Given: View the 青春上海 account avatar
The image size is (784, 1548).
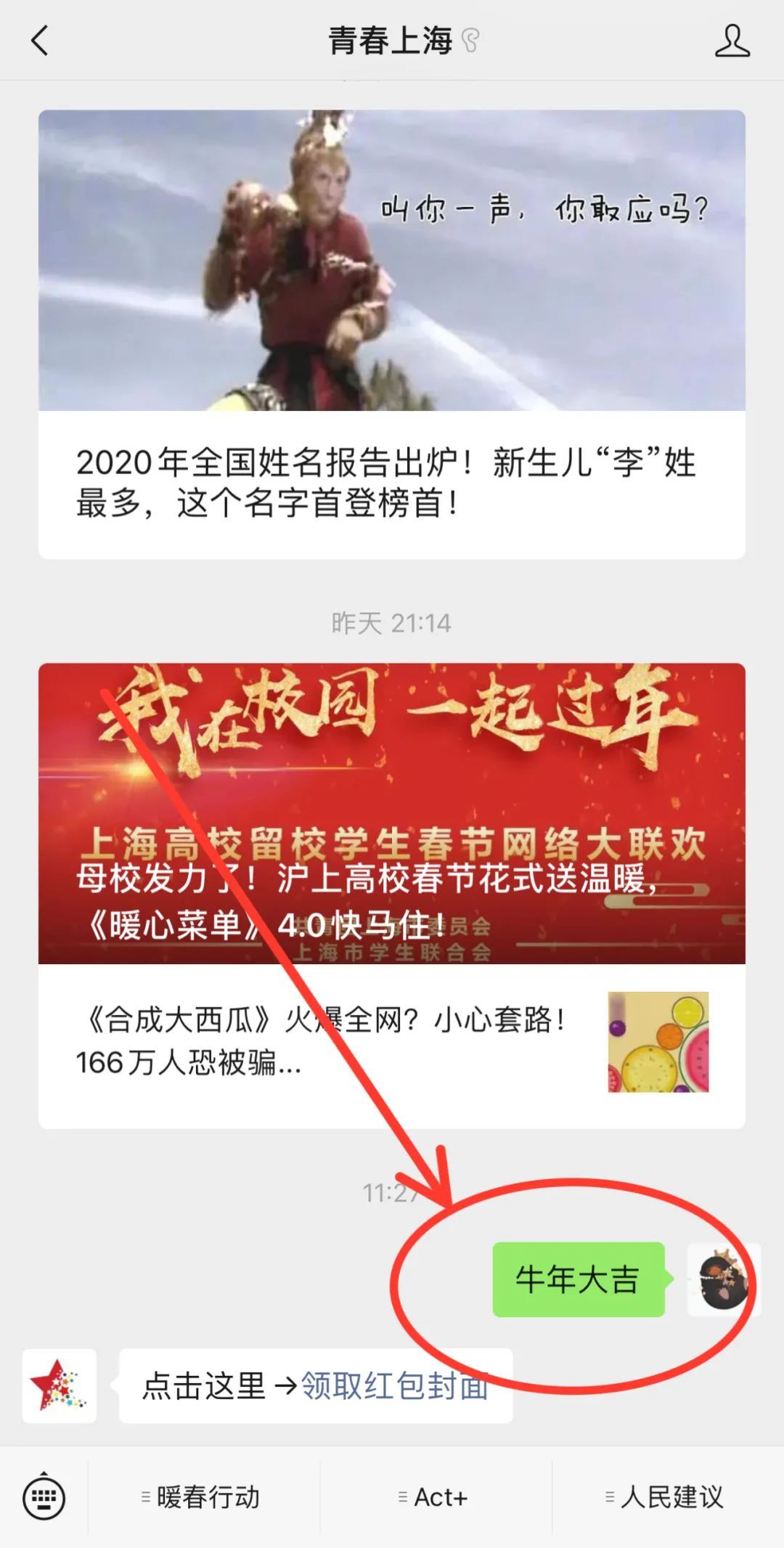Looking at the screenshot, I should (60, 1386).
